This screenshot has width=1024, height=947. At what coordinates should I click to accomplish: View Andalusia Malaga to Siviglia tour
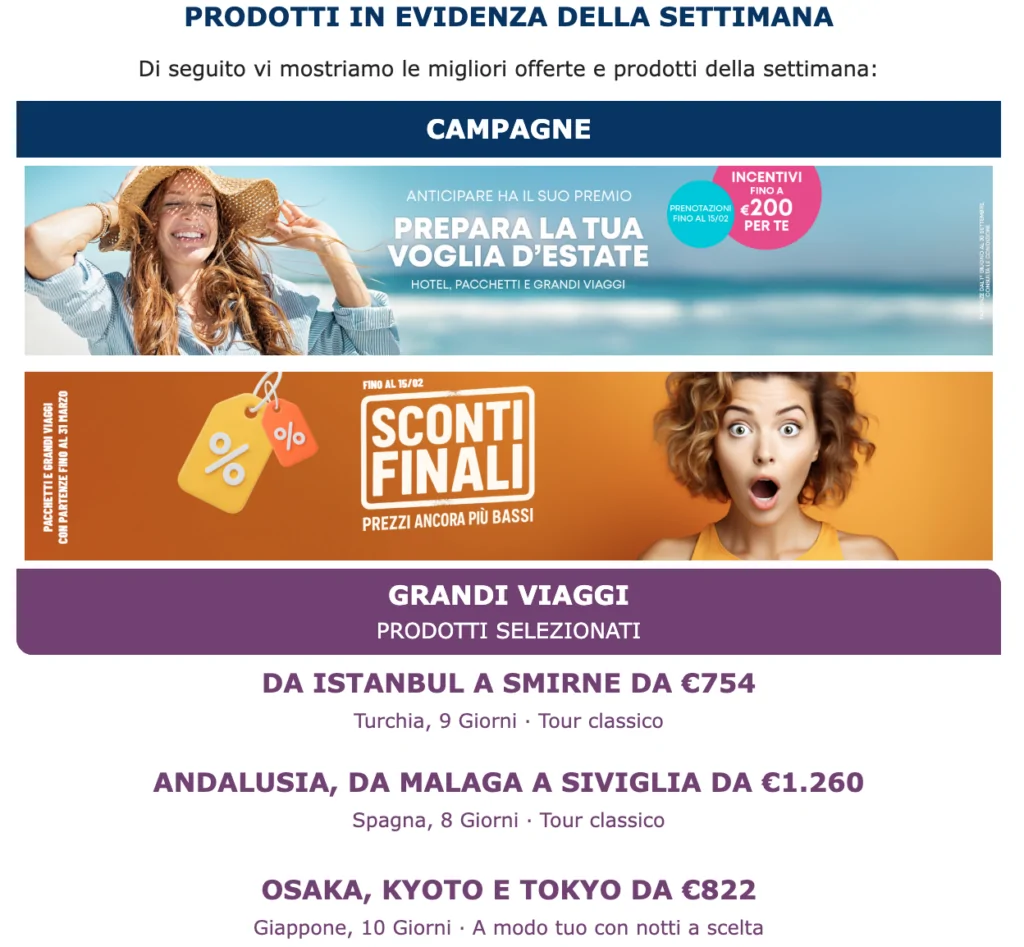(x=508, y=783)
